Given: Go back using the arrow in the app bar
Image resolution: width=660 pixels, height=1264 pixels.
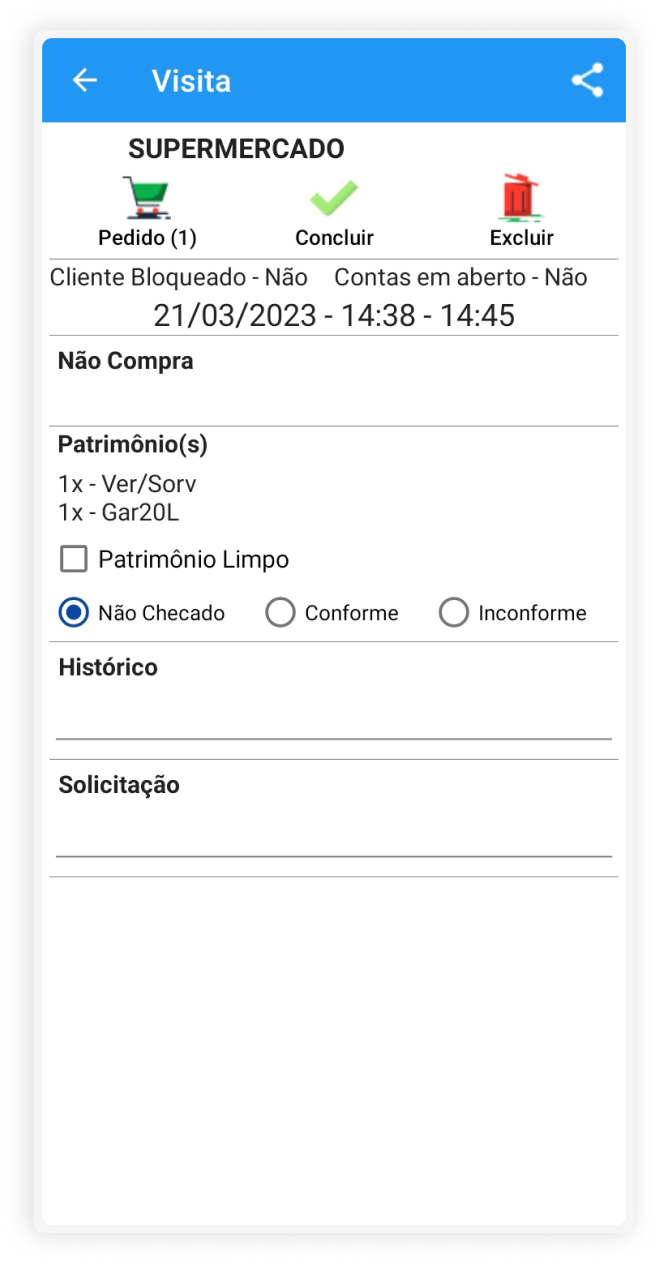Looking at the screenshot, I should (x=85, y=81).
